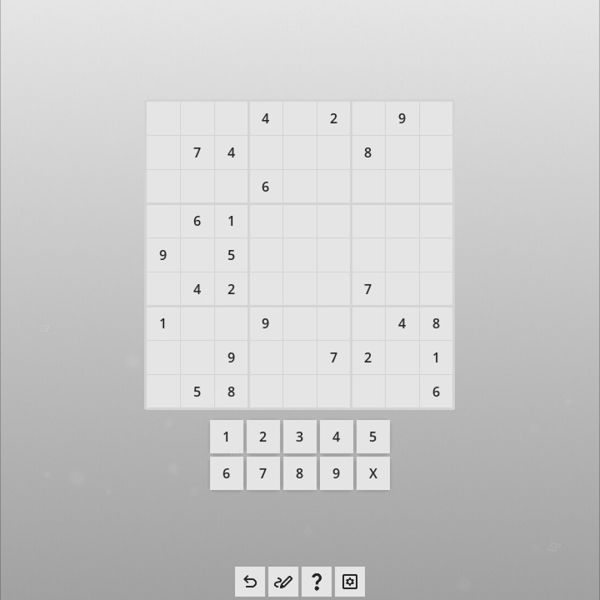The width and height of the screenshot is (600, 600).
Task: Select the empty center cell of the grid
Action: (299, 255)
